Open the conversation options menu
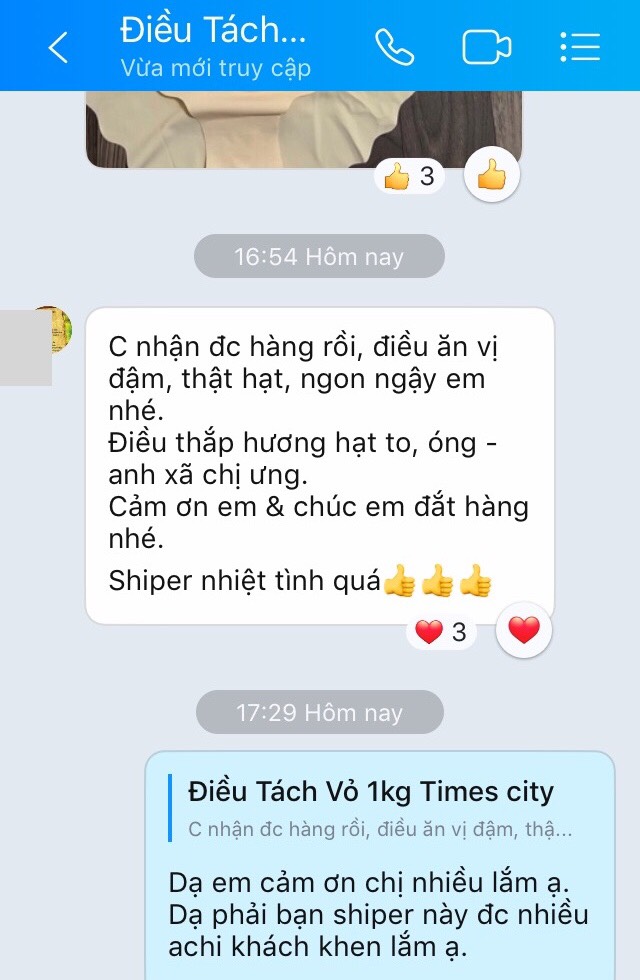Screen dimensions: 640x980 [580, 47]
